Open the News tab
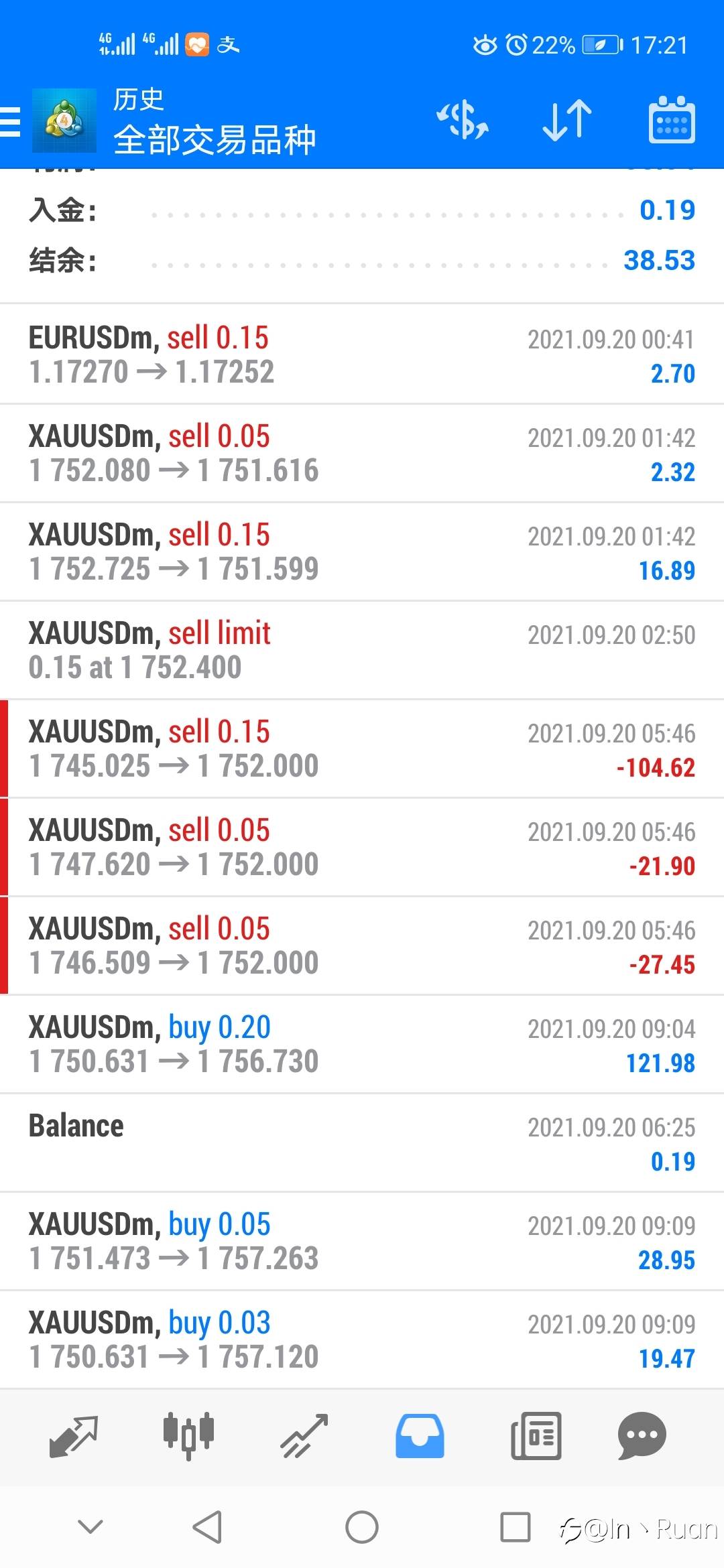This screenshot has width=724, height=1568. [536, 1436]
